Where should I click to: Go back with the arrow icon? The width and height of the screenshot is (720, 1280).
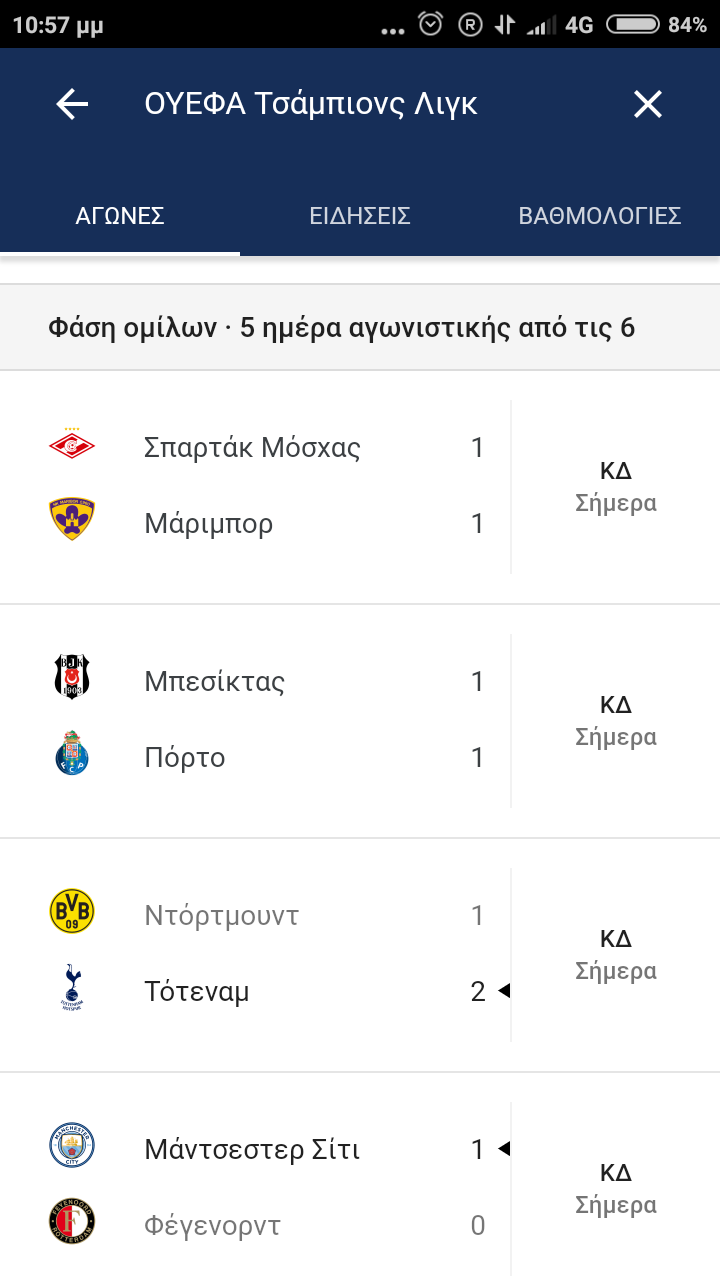[x=72, y=104]
